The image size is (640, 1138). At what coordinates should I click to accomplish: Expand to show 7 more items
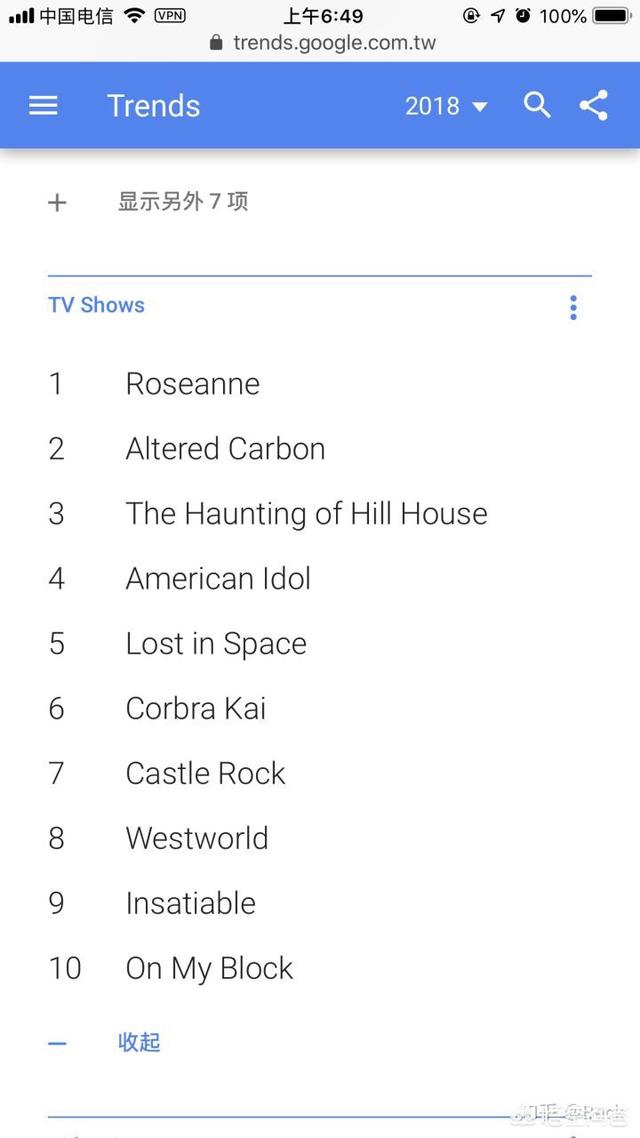point(148,202)
